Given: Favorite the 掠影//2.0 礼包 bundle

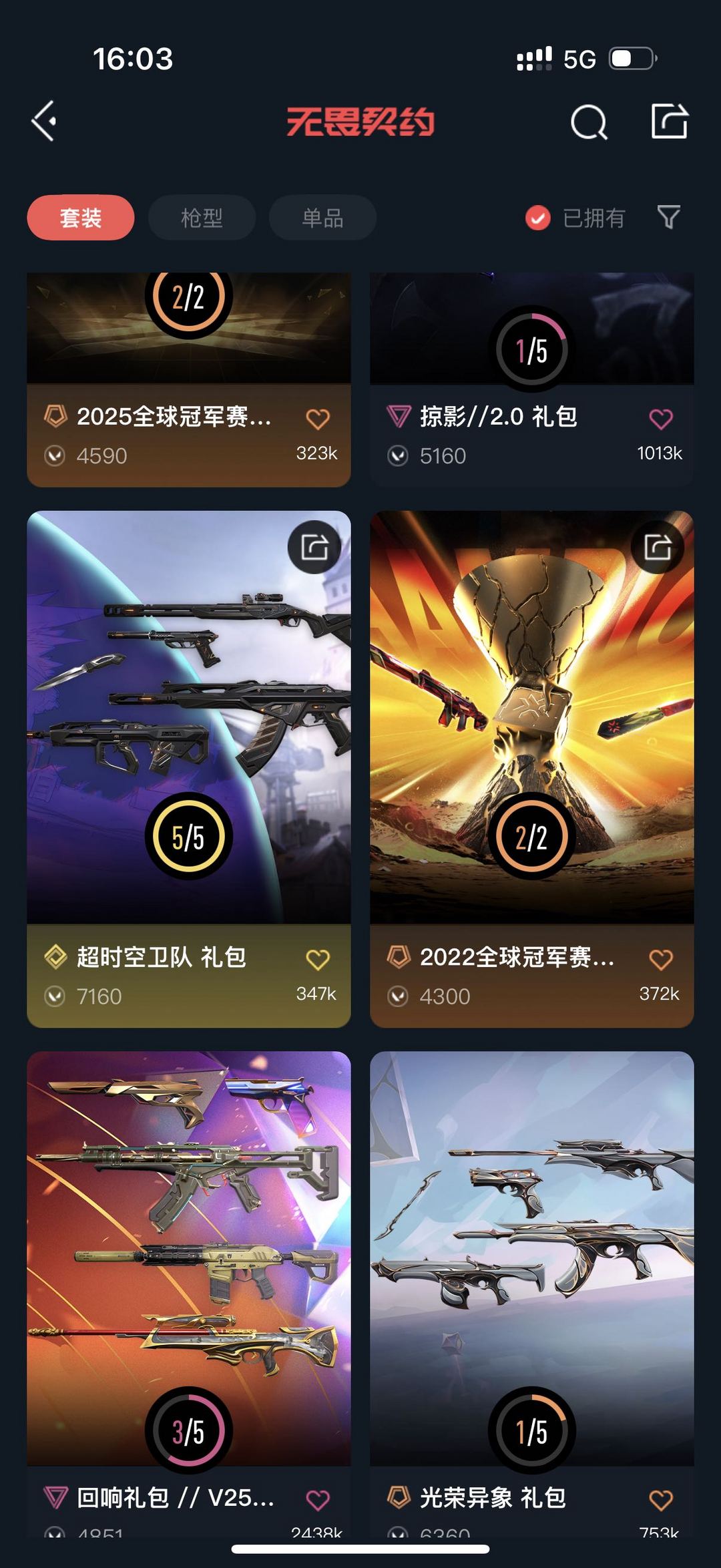Looking at the screenshot, I should tap(661, 419).
